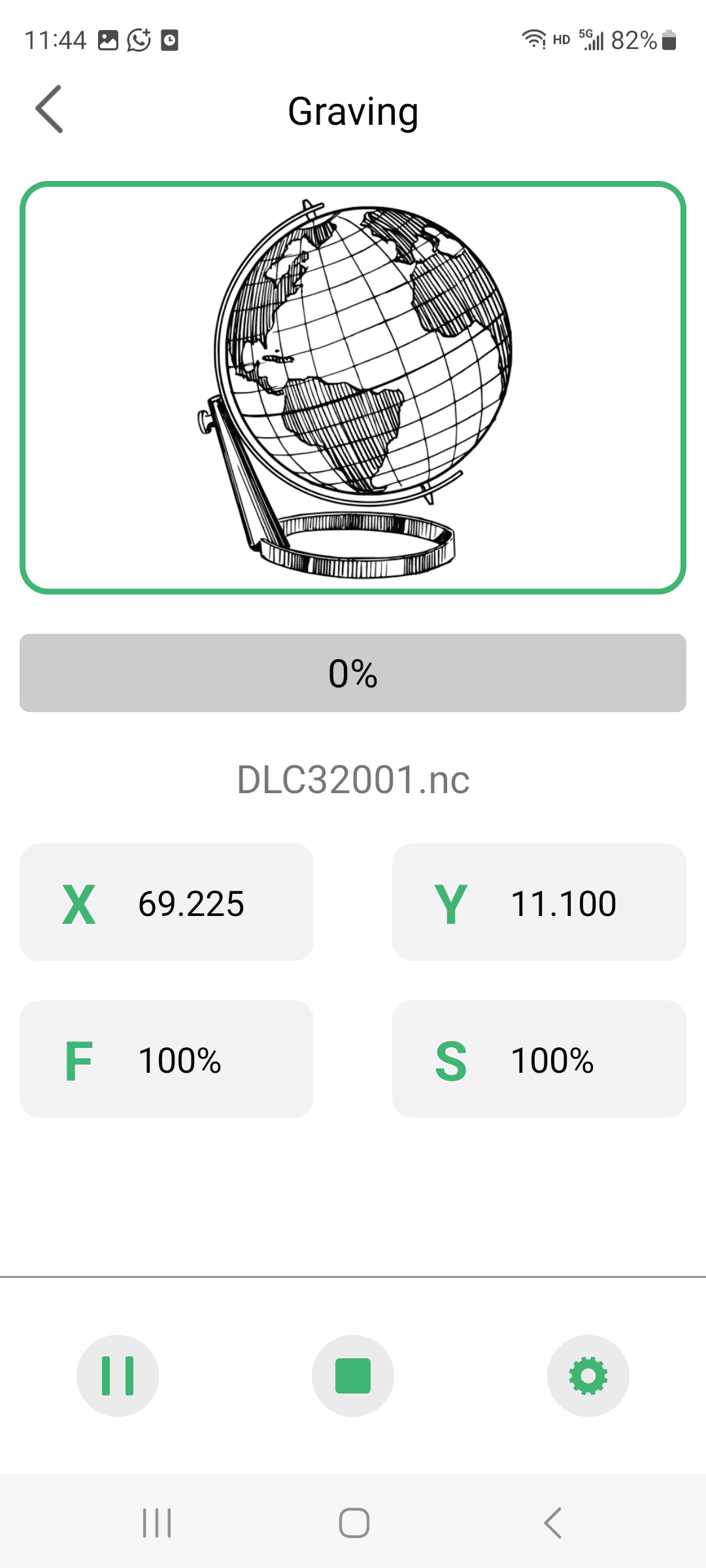
Task: Tap the F feed rate 100% box
Action: (167, 1059)
